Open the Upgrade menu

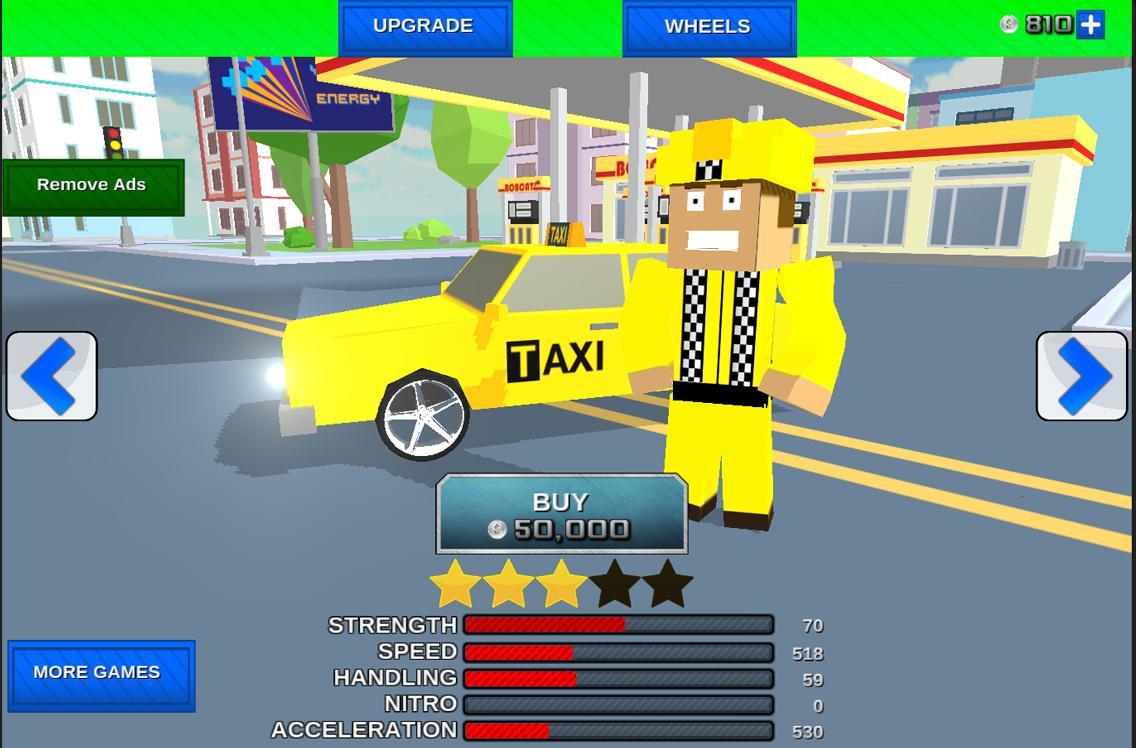pos(424,27)
